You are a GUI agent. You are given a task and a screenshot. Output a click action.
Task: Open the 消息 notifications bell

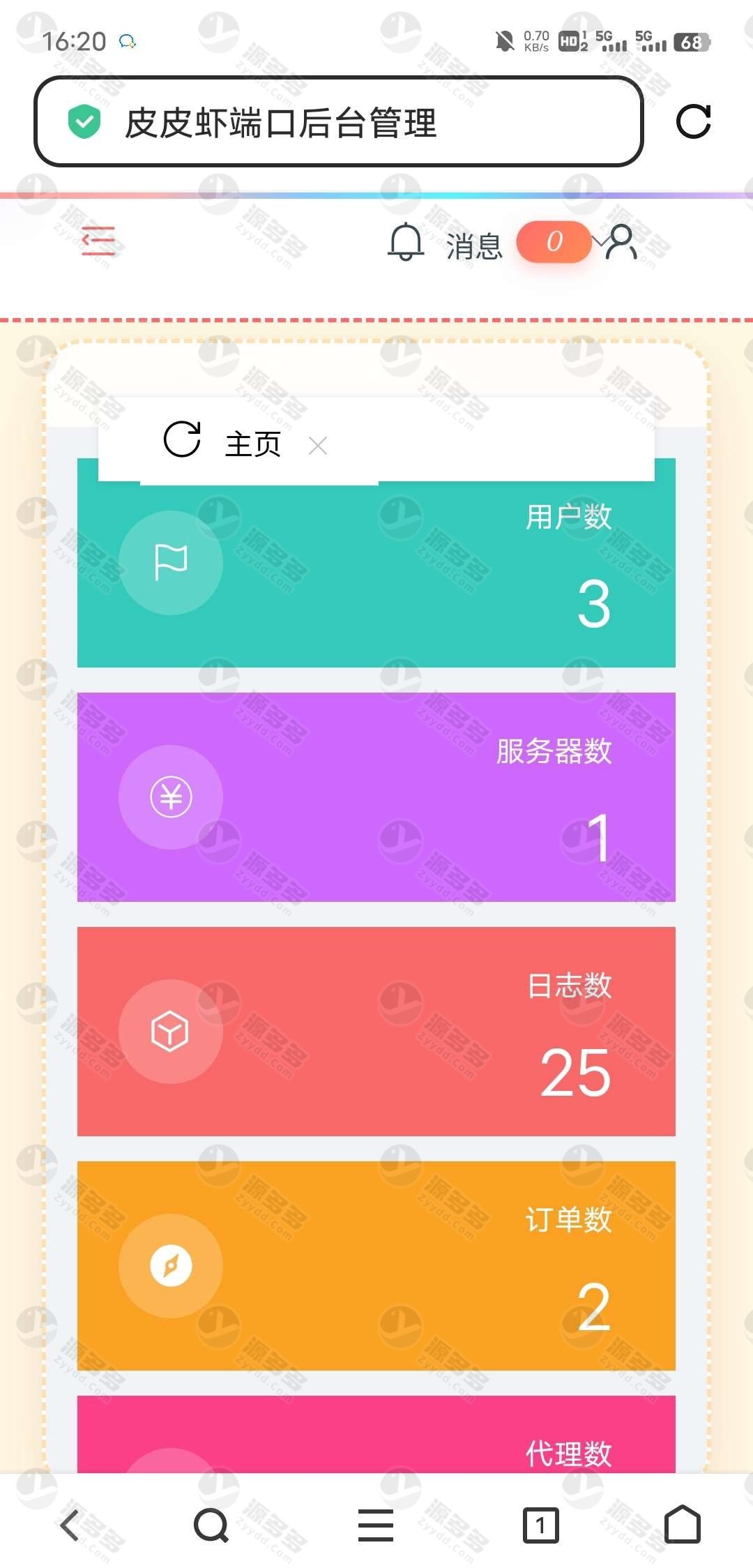pos(406,242)
